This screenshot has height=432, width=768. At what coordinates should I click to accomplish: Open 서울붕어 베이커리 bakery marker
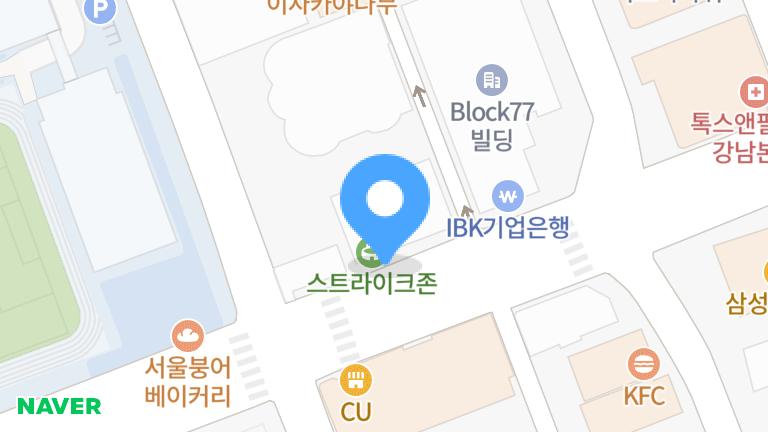(x=187, y=336)
